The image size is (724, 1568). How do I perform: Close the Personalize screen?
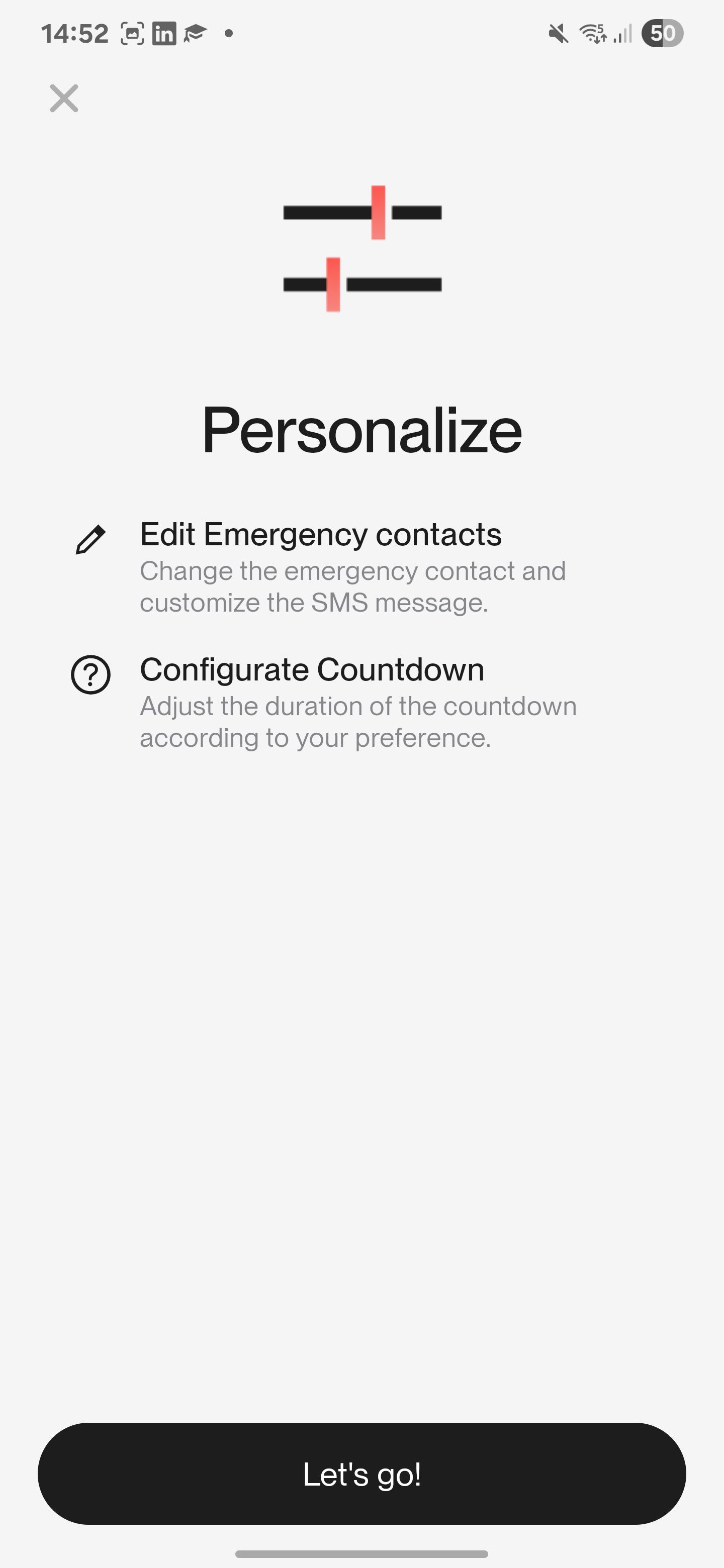64,99
